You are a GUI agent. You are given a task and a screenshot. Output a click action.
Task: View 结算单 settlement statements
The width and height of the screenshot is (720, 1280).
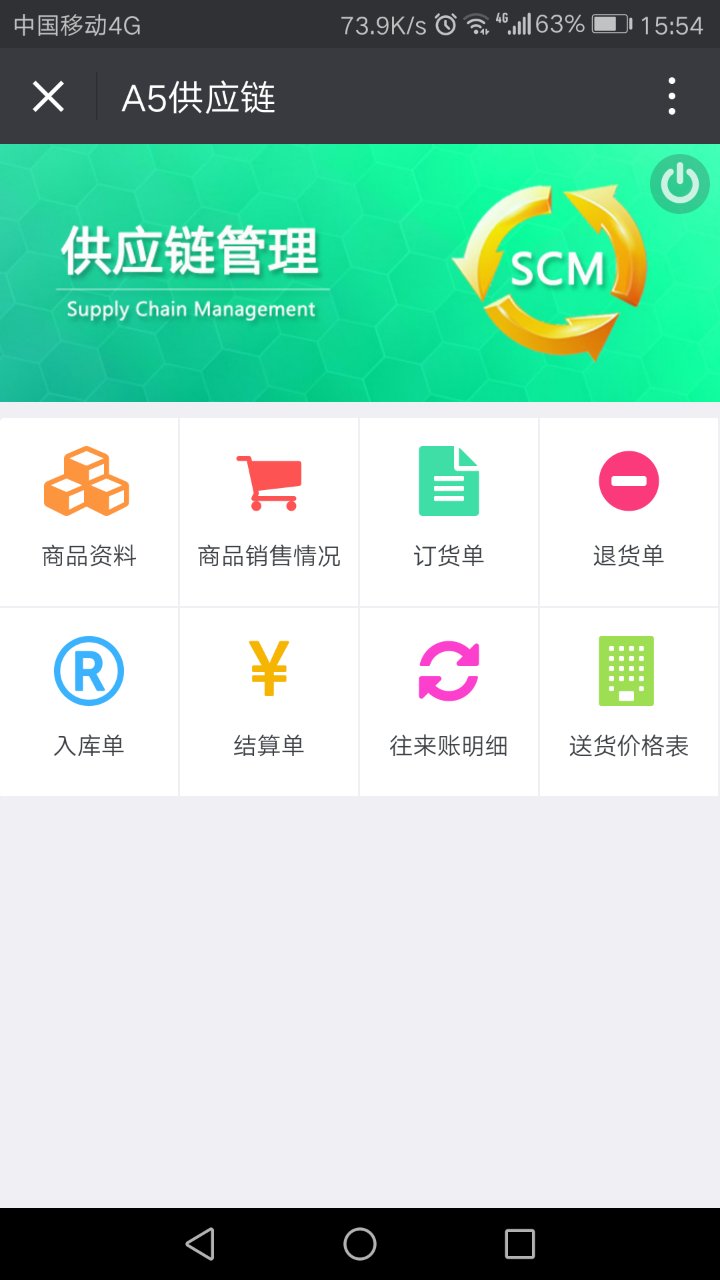click(269, 700)
